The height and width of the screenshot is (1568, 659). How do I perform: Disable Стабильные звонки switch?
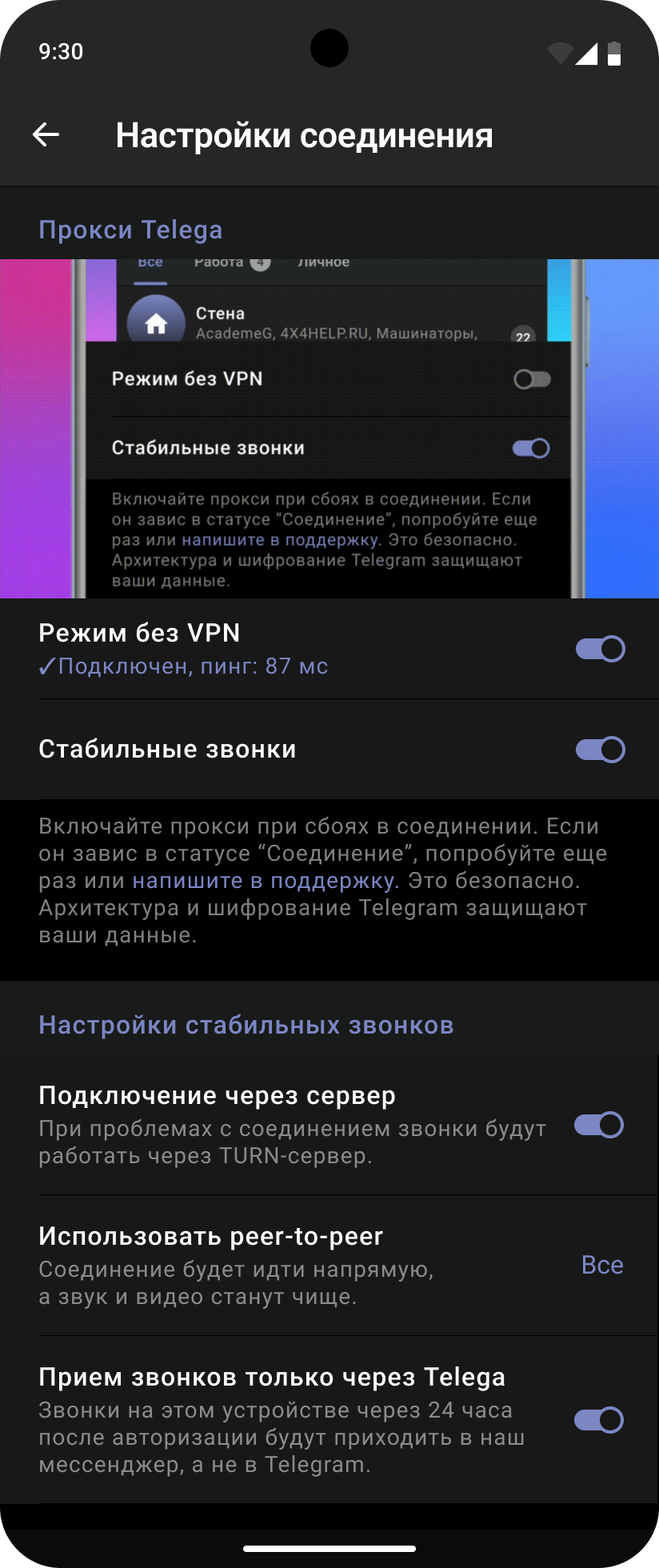[600, 750]
